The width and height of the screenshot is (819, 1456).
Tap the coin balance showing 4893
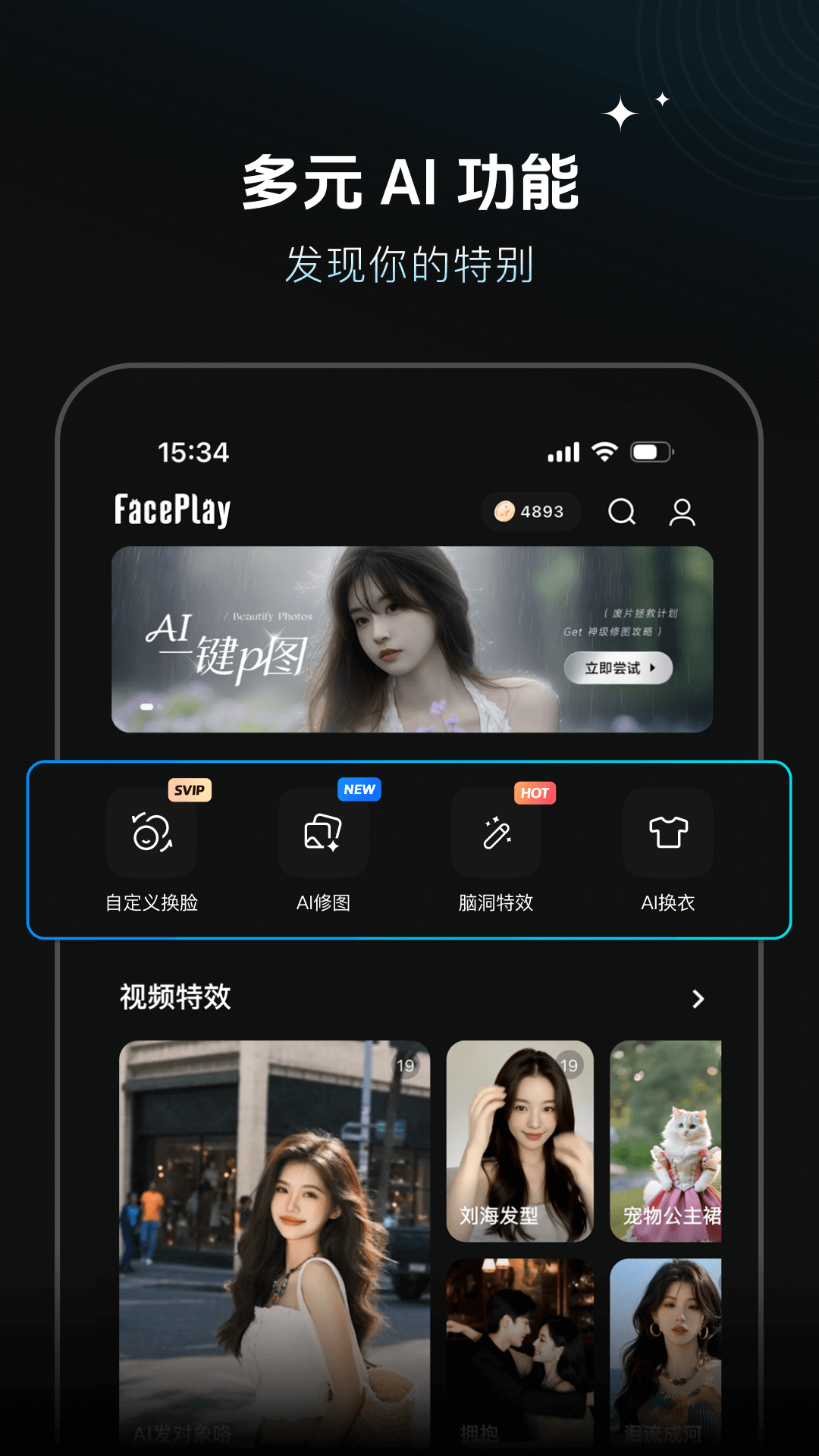(531, 512)
